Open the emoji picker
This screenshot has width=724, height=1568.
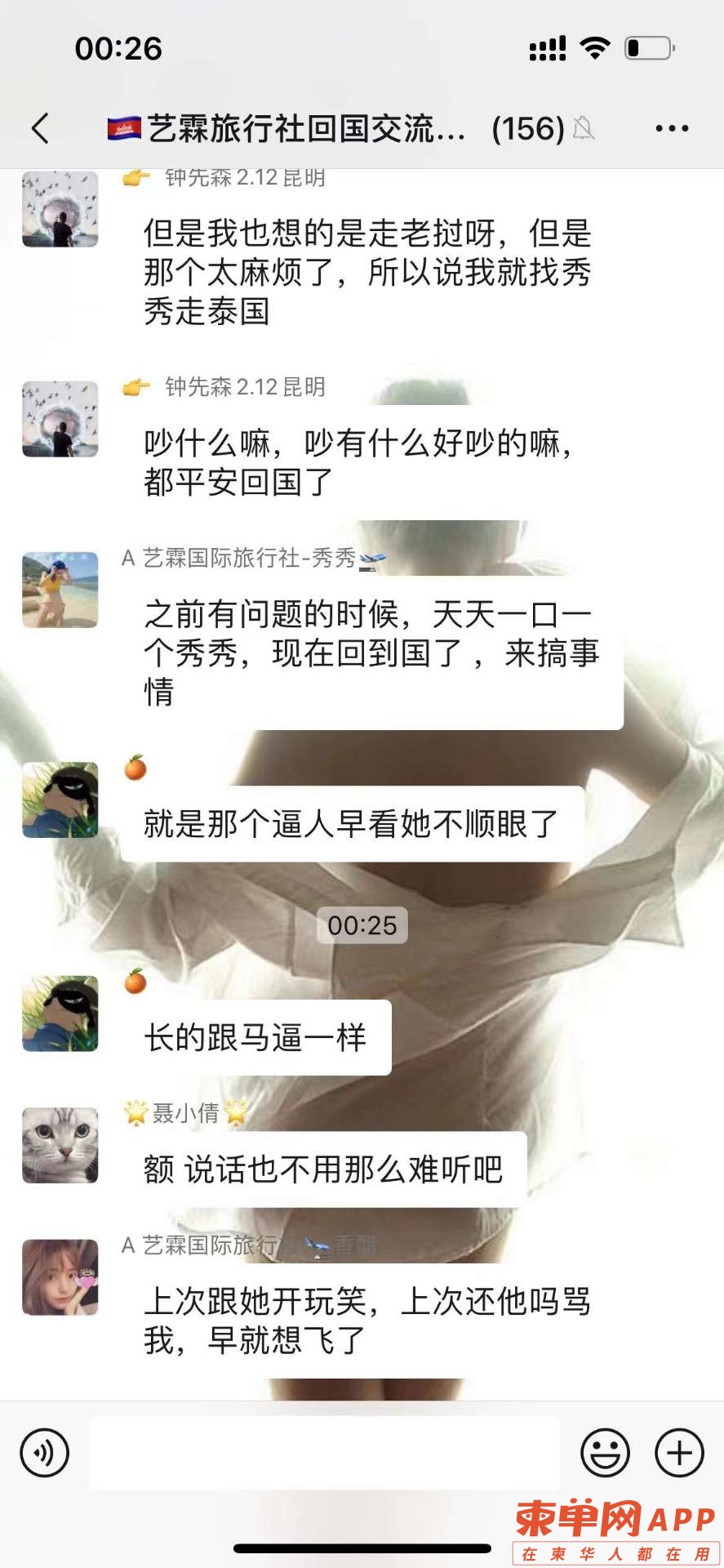point(605,1453)
